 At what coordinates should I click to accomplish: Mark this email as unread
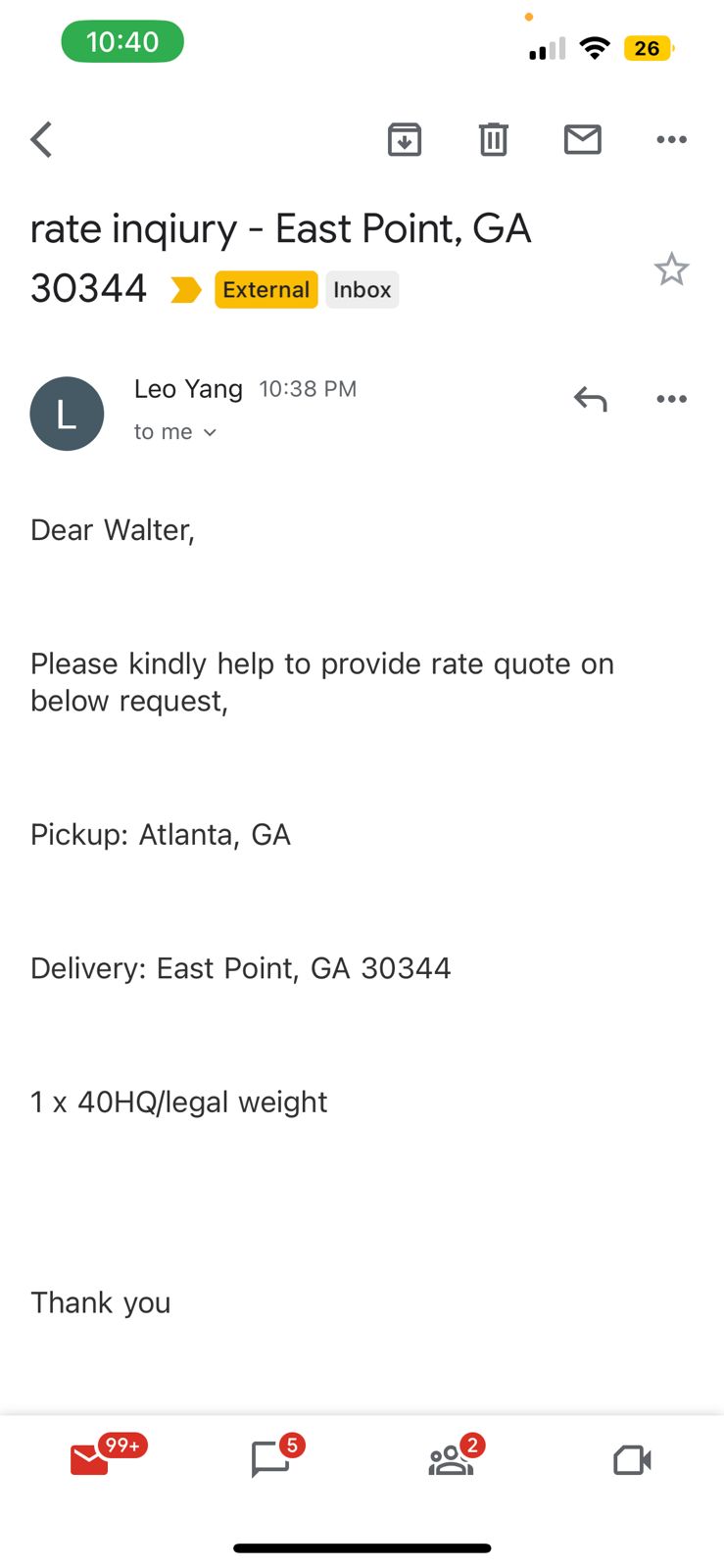[583, 140]
